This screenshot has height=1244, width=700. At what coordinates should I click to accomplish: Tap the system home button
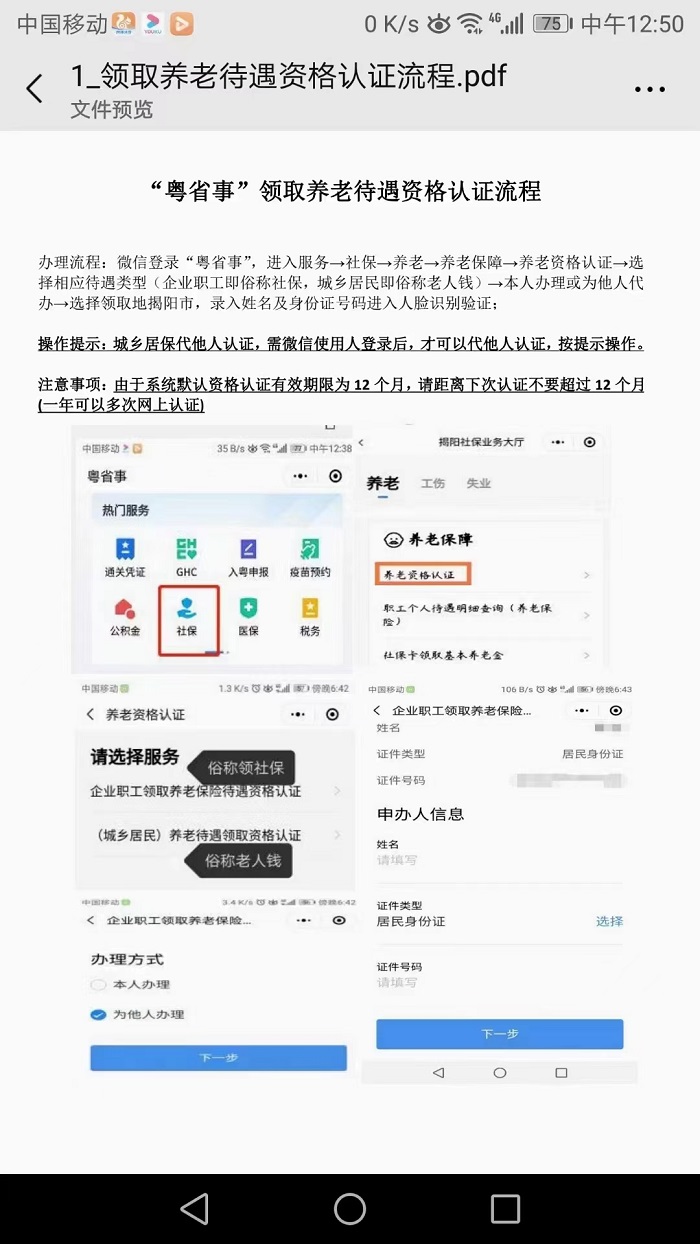click(x=350, y=1208)
